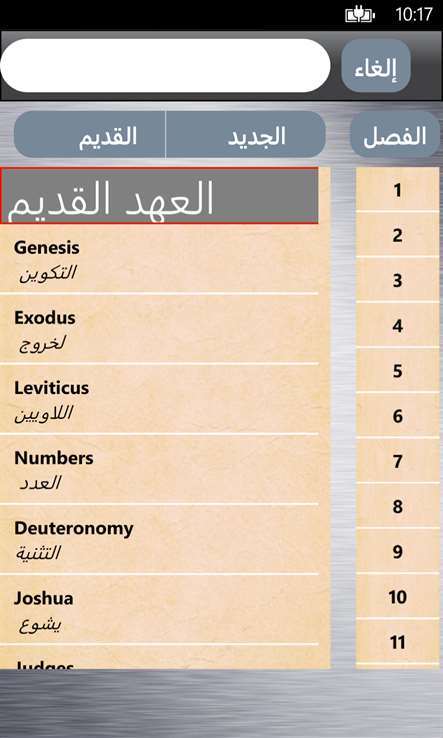This screenshot has width=443, height=738.
Task: Open the book of Exodus
Action: [159, 329]
